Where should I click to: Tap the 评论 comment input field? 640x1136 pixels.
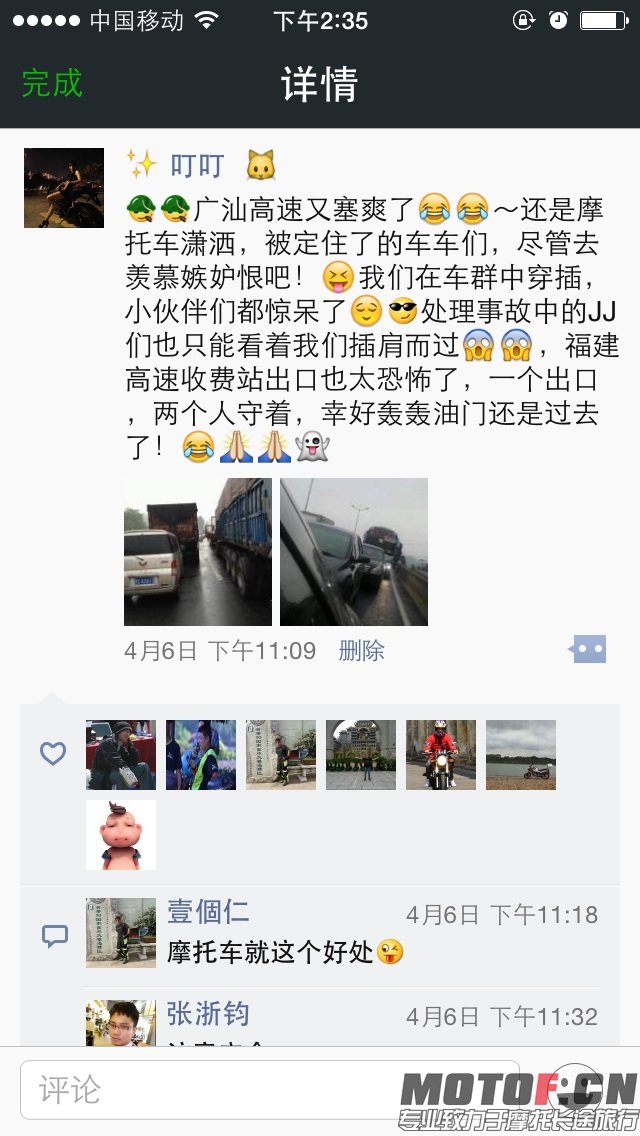tap(270, 1089)
